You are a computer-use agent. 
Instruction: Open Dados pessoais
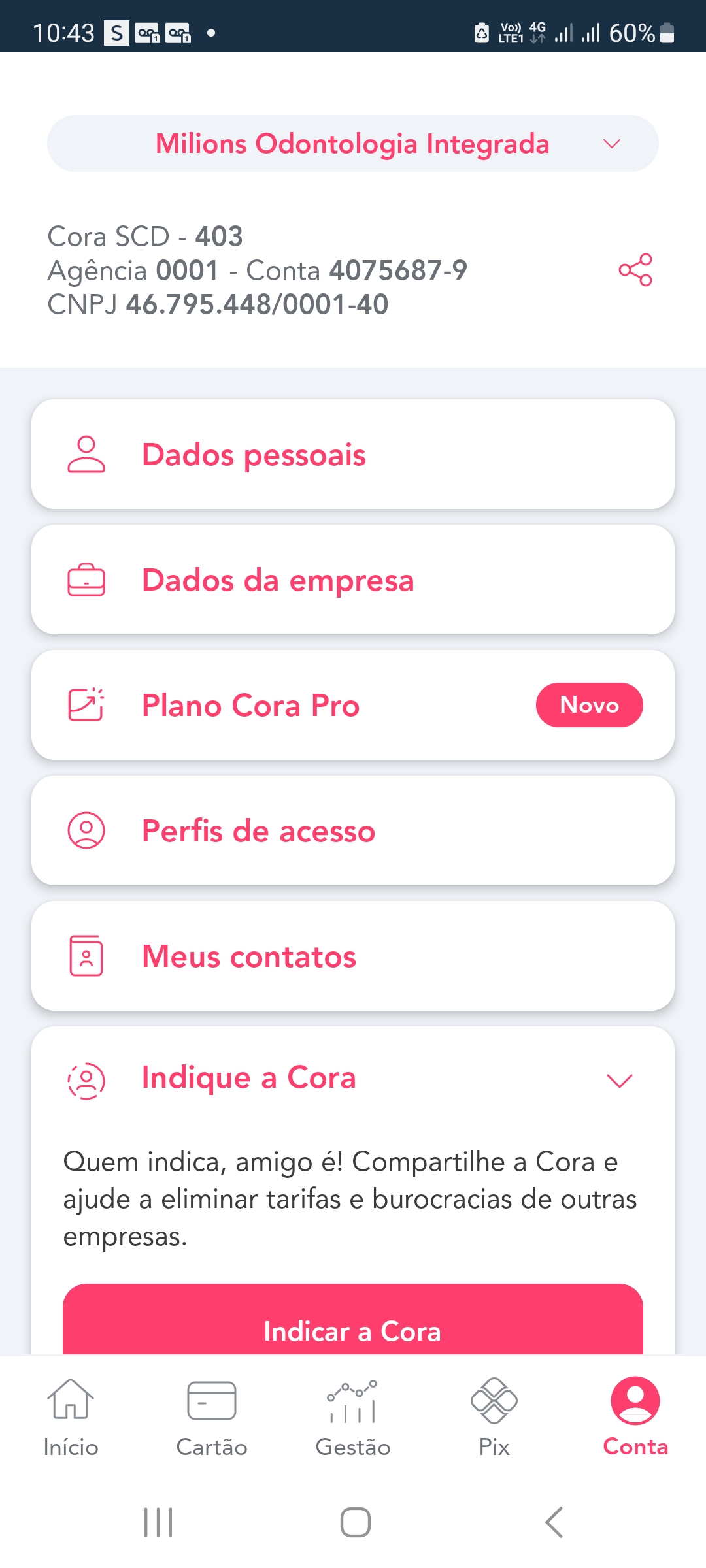coord(353,455)
